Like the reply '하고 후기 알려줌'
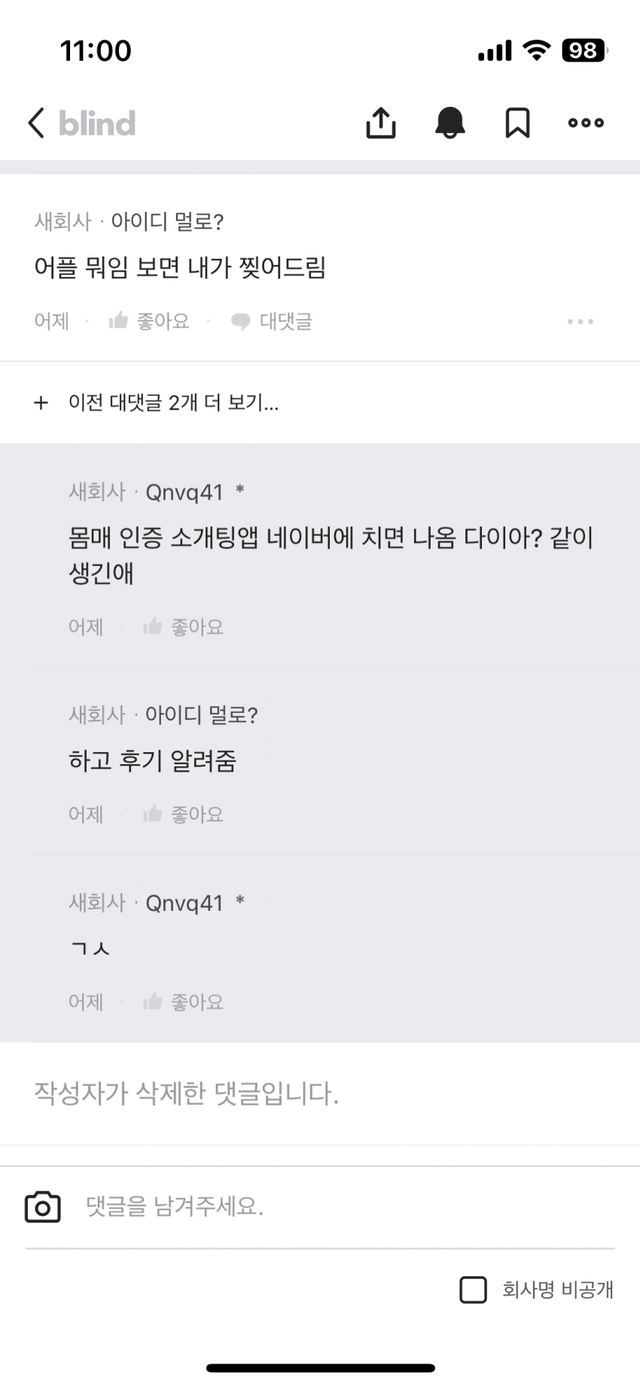 183,814
